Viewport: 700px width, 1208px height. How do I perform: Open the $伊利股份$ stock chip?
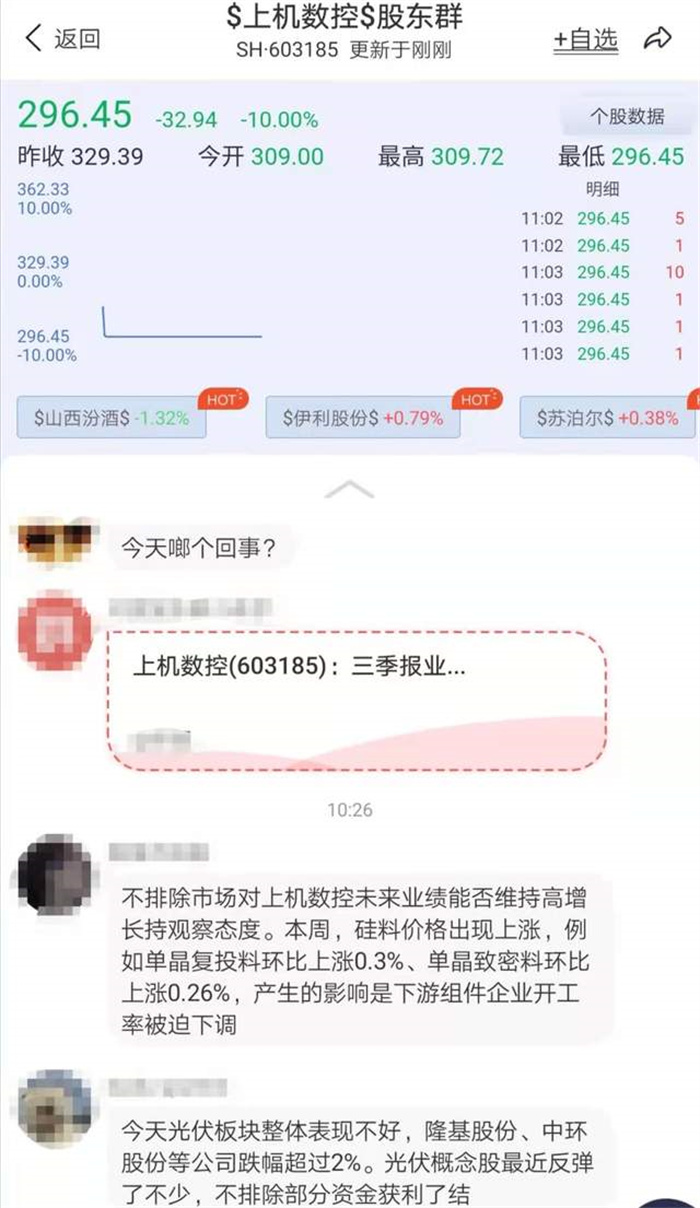click(x=362, y=418)
